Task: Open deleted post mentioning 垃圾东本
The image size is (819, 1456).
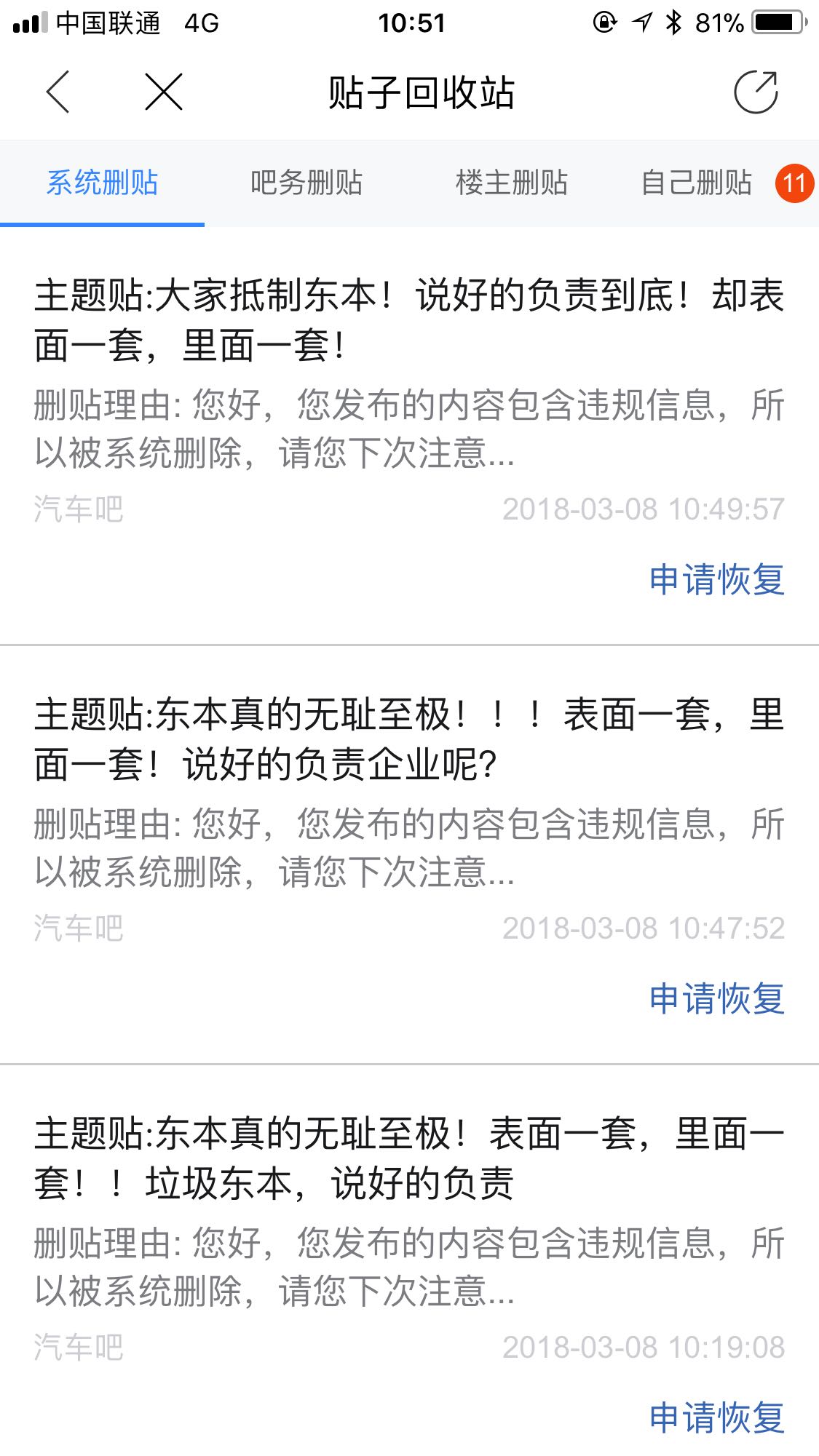Action: [408, 1158]
